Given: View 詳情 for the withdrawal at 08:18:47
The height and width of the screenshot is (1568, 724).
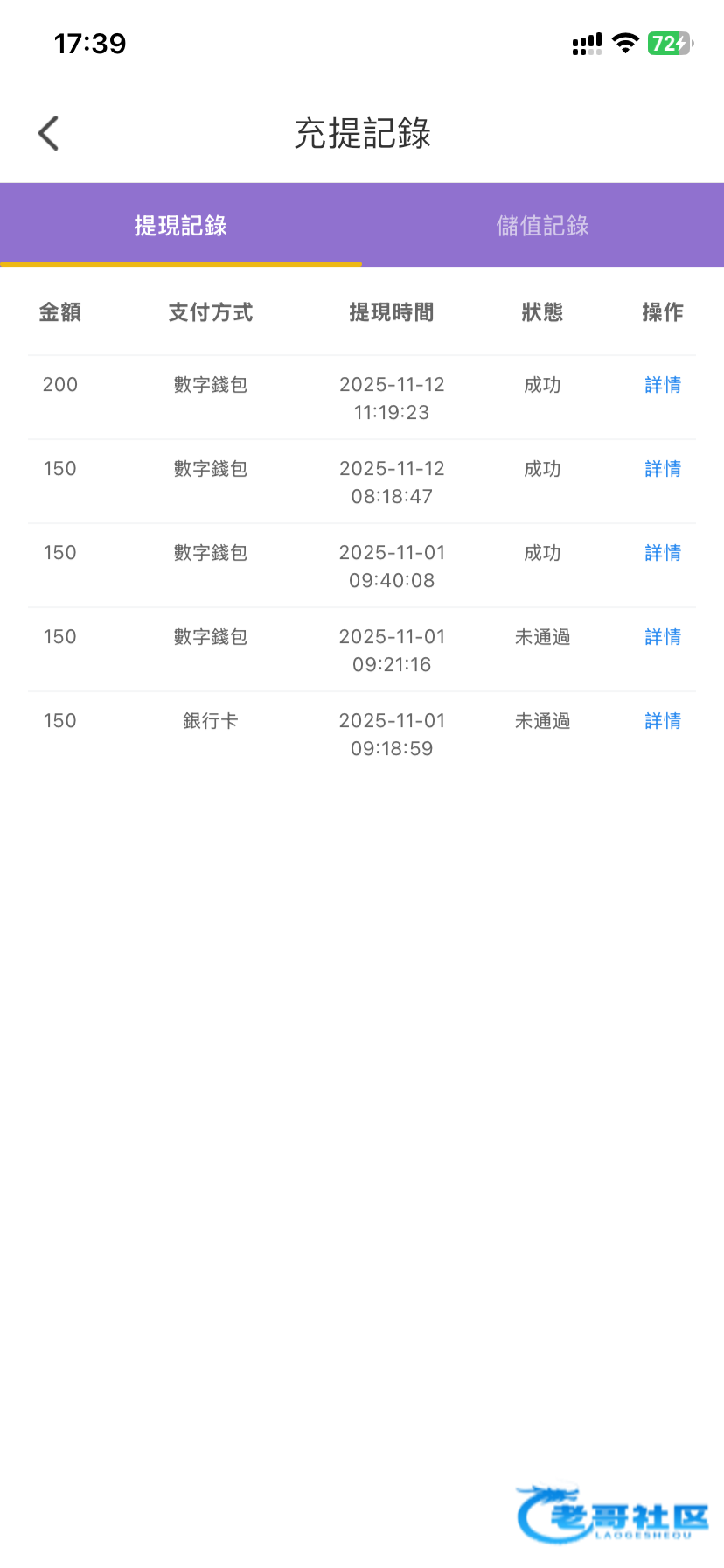Looking at the screenshot, I should coord(662,469).
